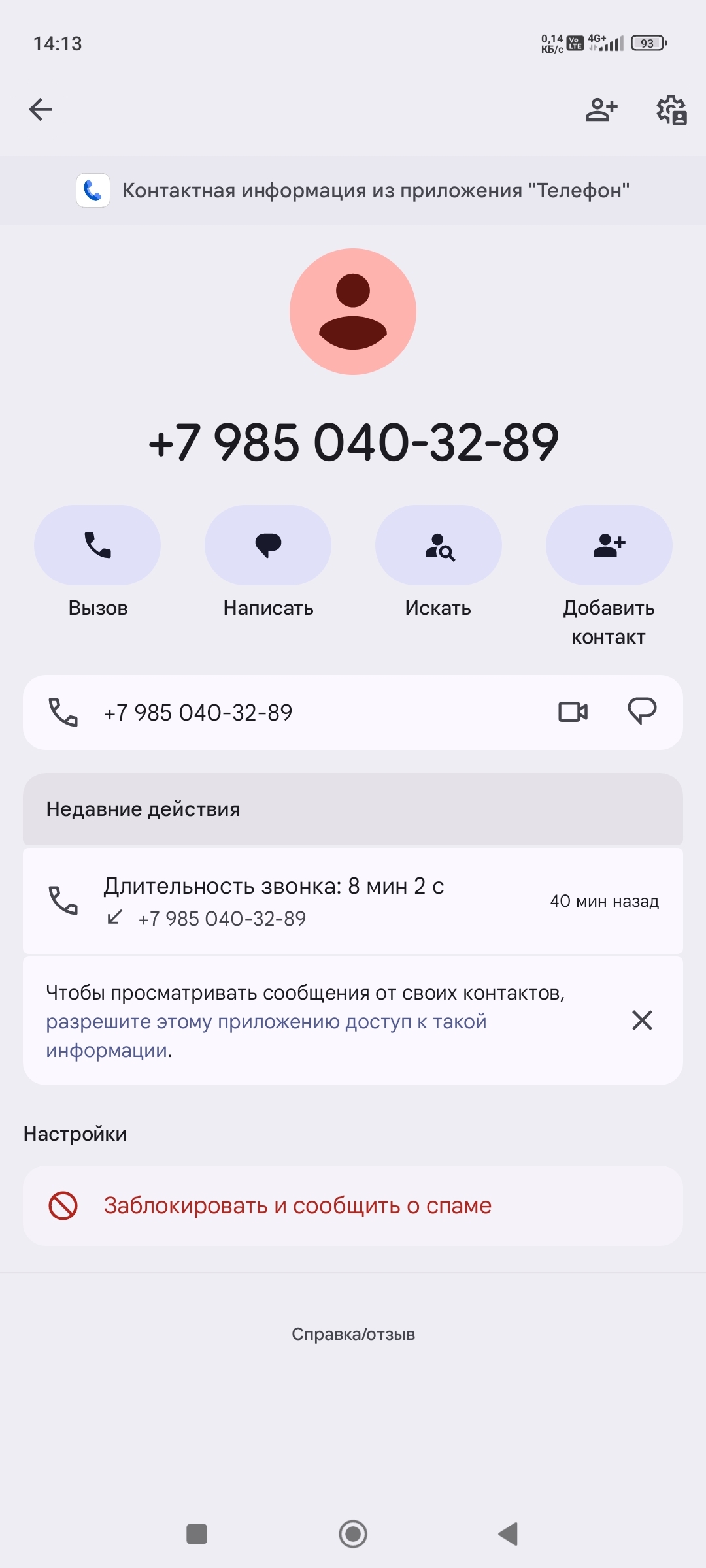The height and width of the screenshot is (1568, 706).
Task: Tap the add contact icon in app bar
Action: pyautogui.click(x=601, y=109)
